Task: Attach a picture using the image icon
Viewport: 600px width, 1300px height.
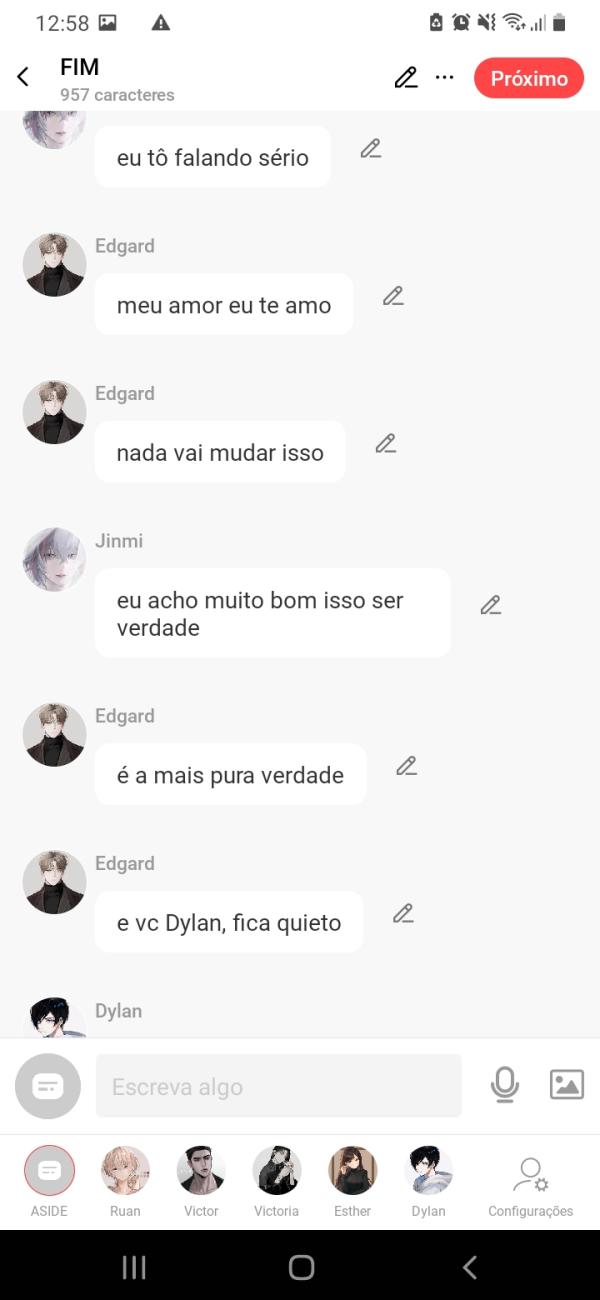Action: (x=566, y=1085)
